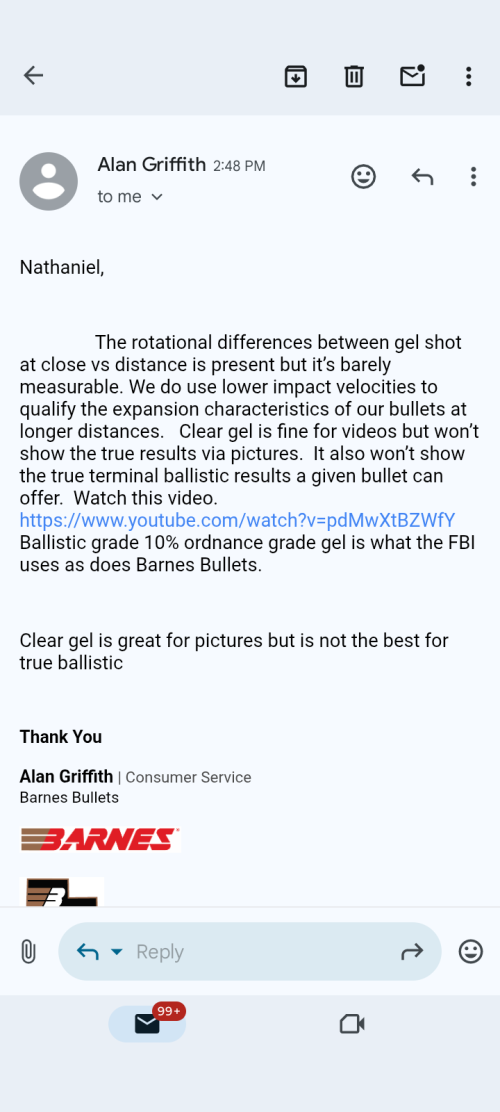Open Alan Griffith's profile avatar
The image size is (500, 1112).
[48, 182]
